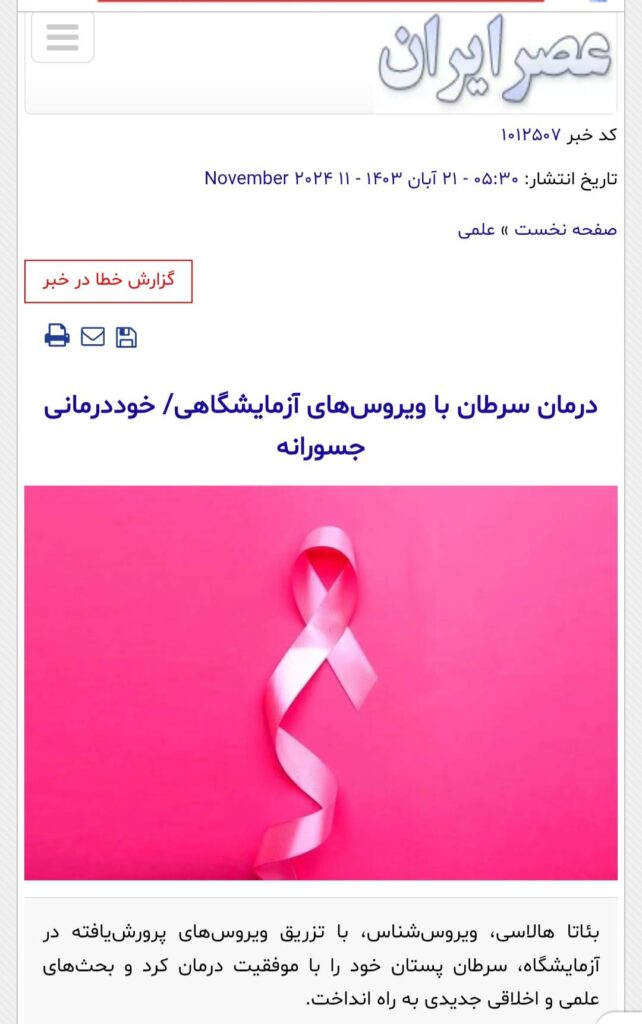Image resolution: width=642 pixels, height=1024 pixels.
Task: Open the علمی category link
Action: click(477, 229)
